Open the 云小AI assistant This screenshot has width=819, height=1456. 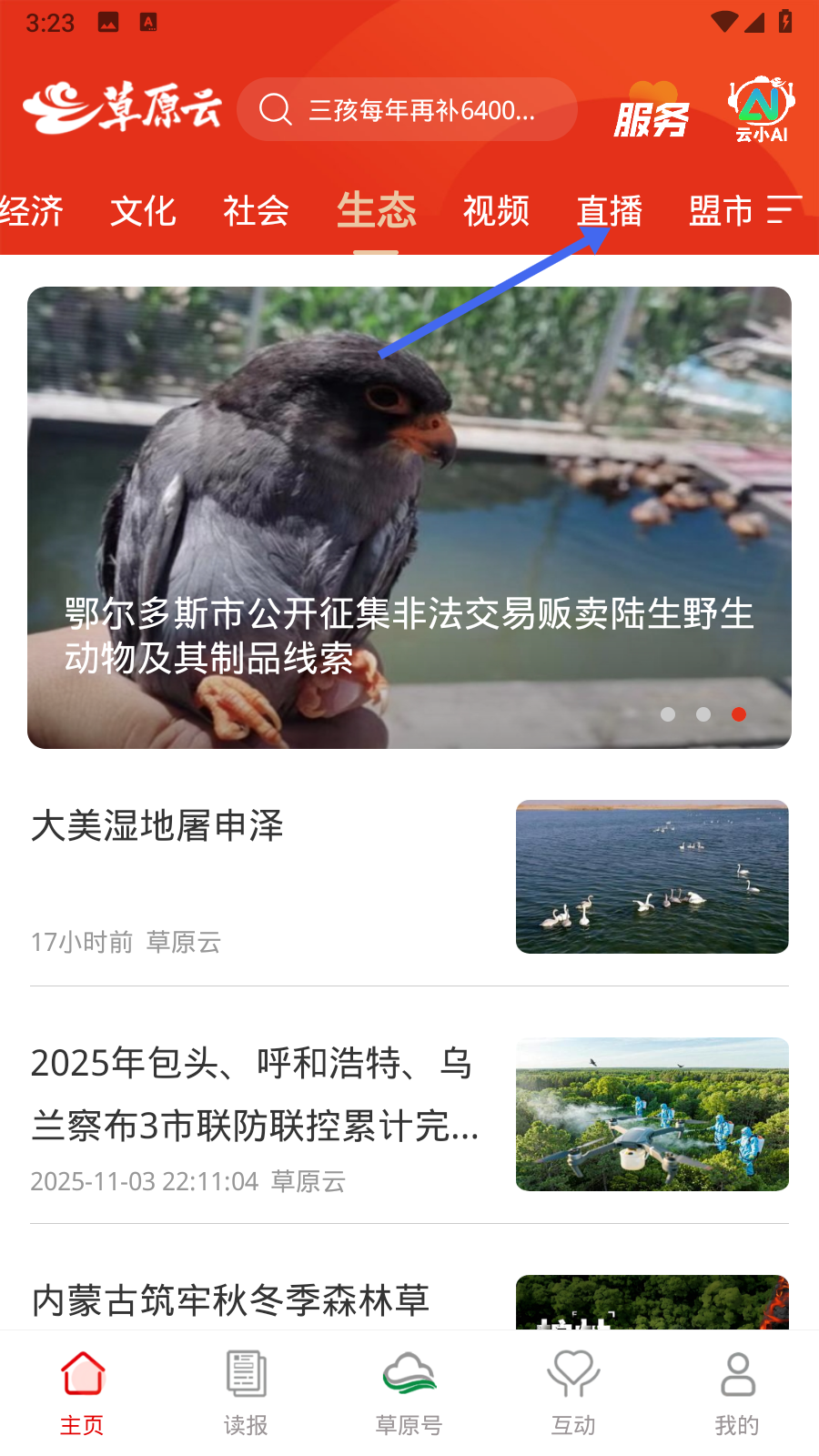762,110
